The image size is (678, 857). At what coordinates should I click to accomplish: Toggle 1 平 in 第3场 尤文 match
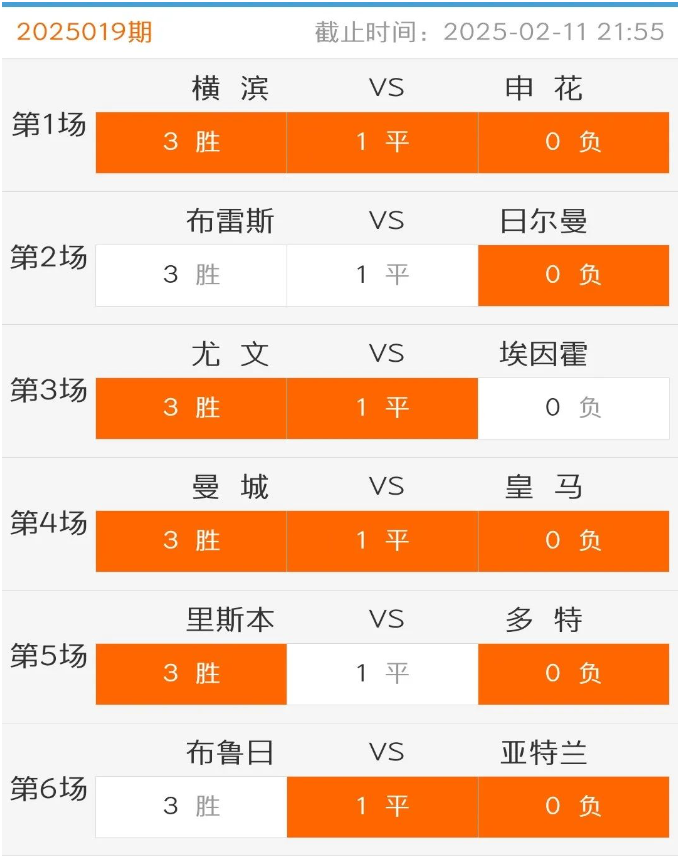[x=382, y=408]
